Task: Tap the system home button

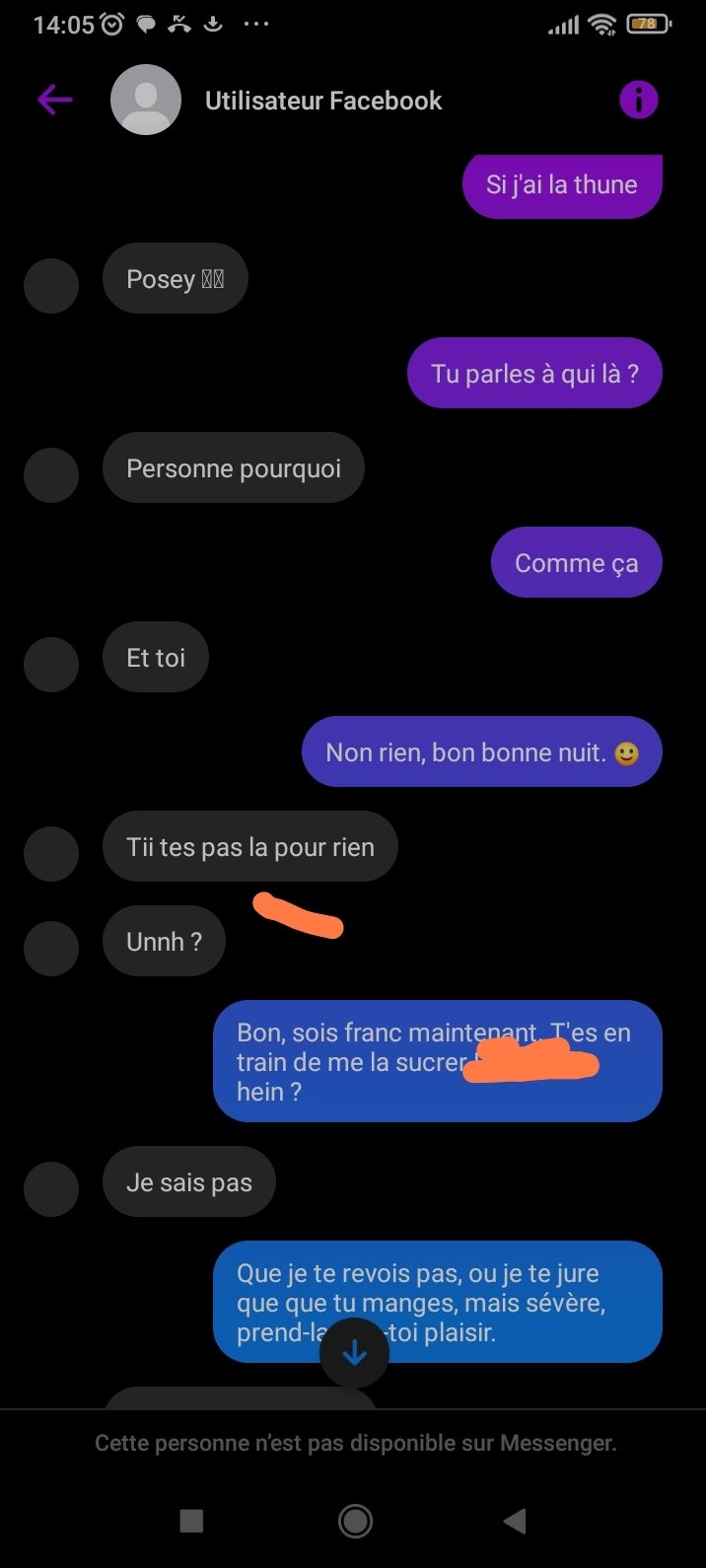Action: [x=355, y=1521]
